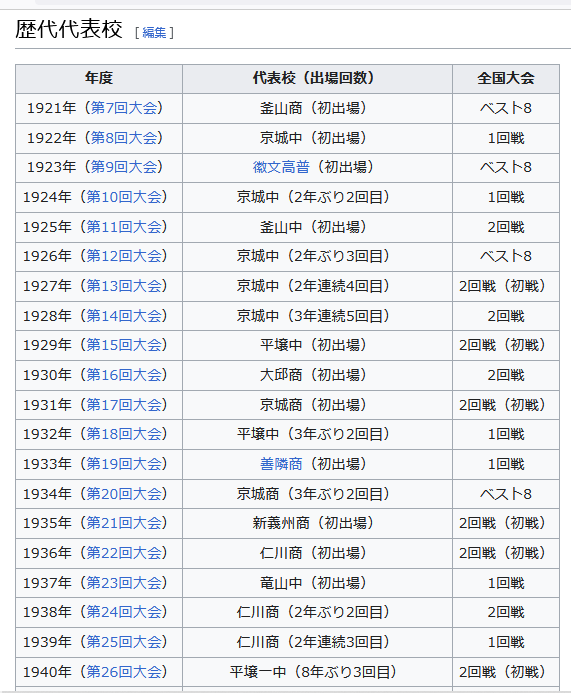Open the 第19回大会 link
The image size is (571, 693).
click(x=124, y=464)
